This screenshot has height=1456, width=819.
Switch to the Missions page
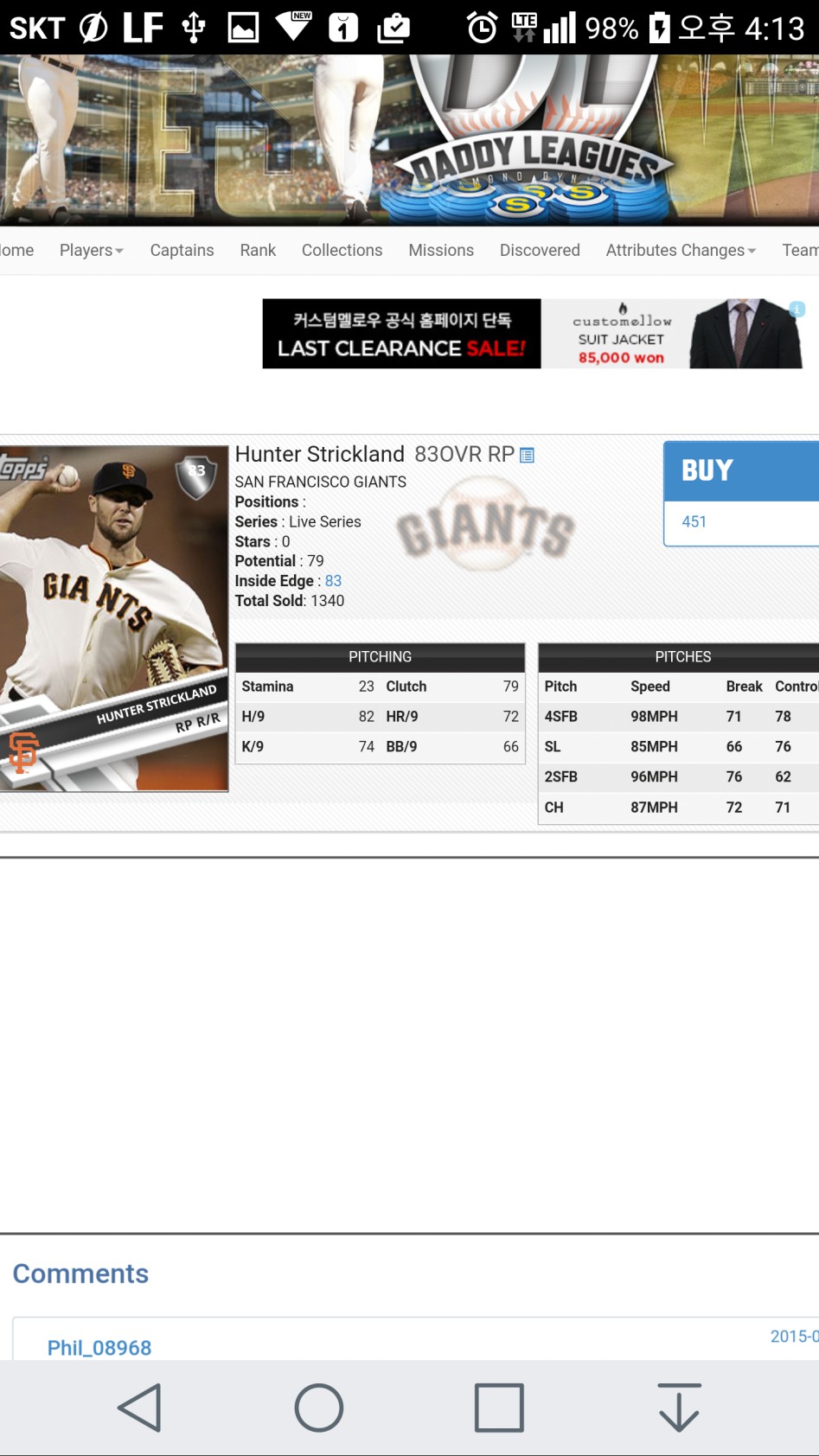441,250
